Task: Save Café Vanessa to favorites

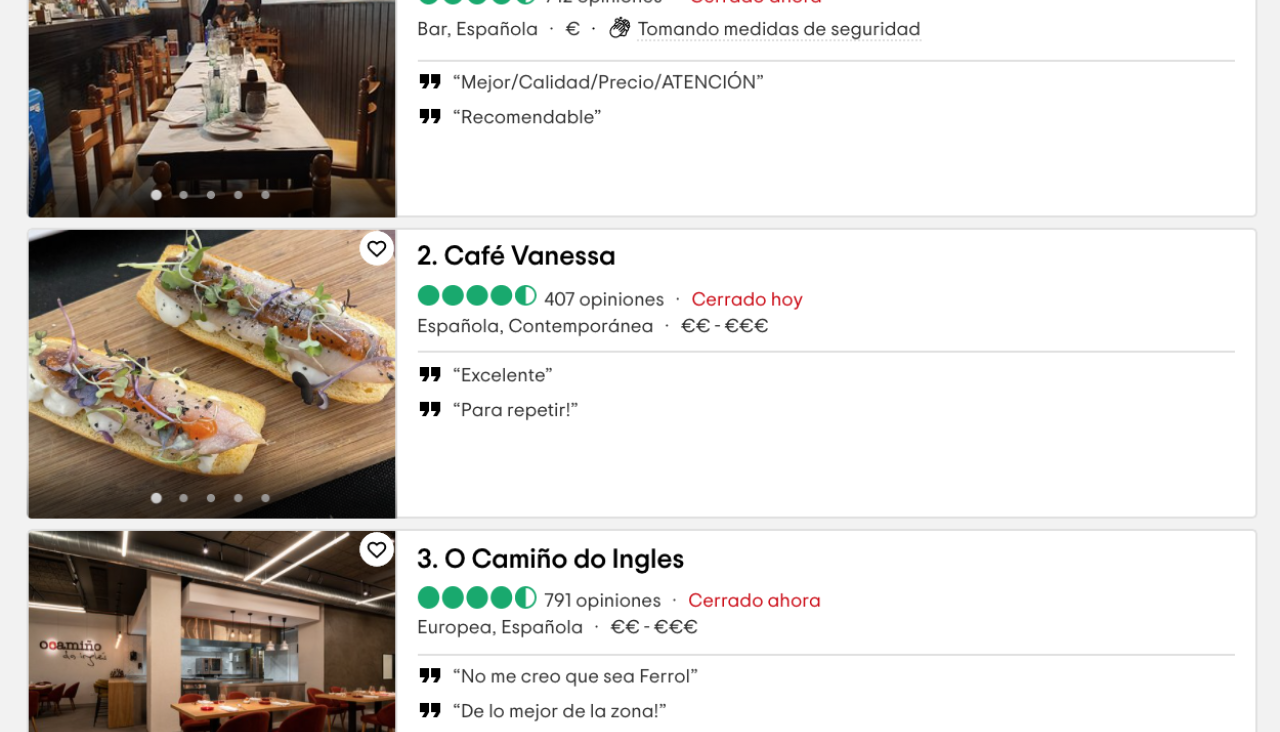Action: pyautogui.click(x=376, y=249)
